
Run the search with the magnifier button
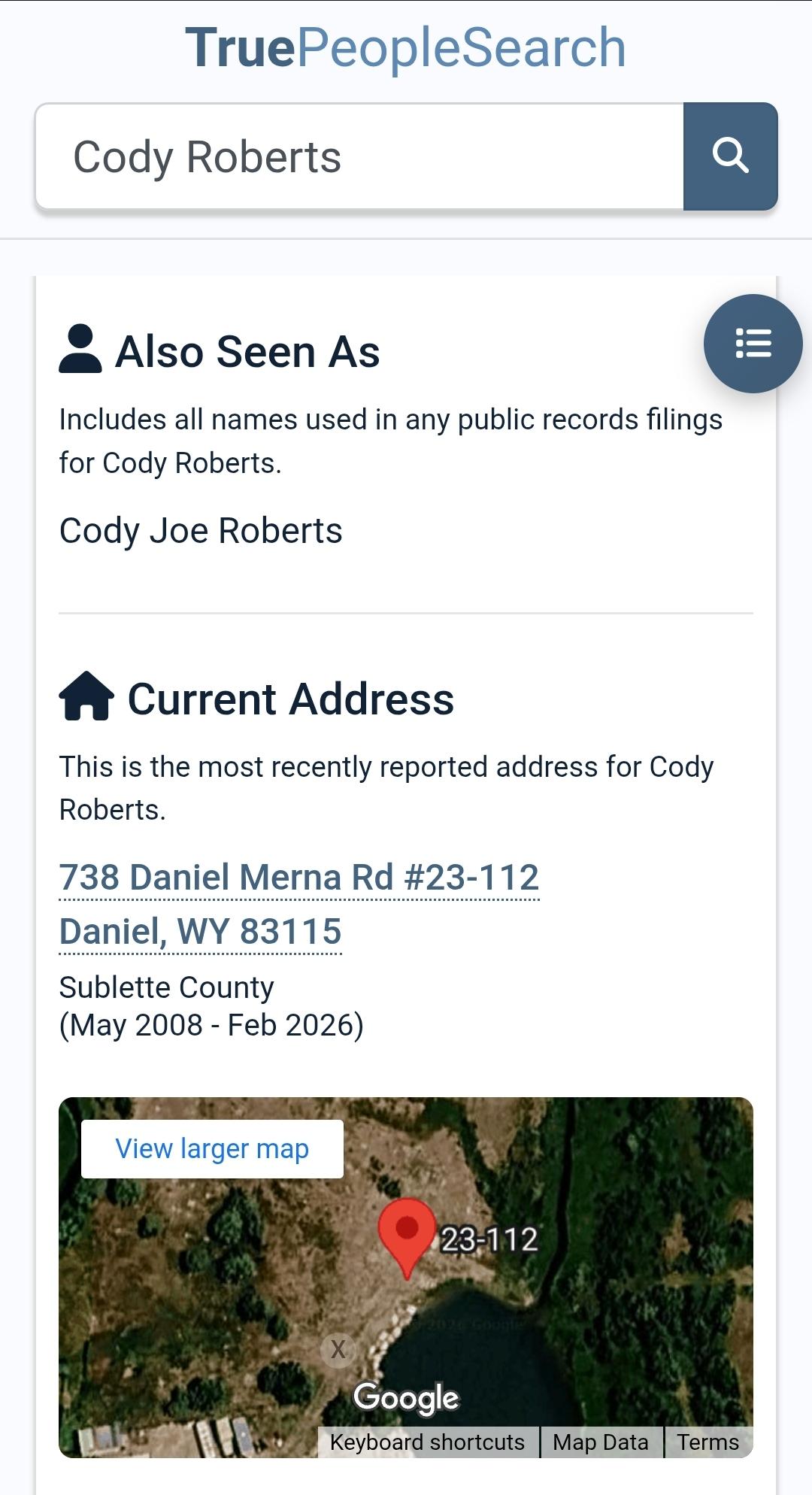coord(730,156)
